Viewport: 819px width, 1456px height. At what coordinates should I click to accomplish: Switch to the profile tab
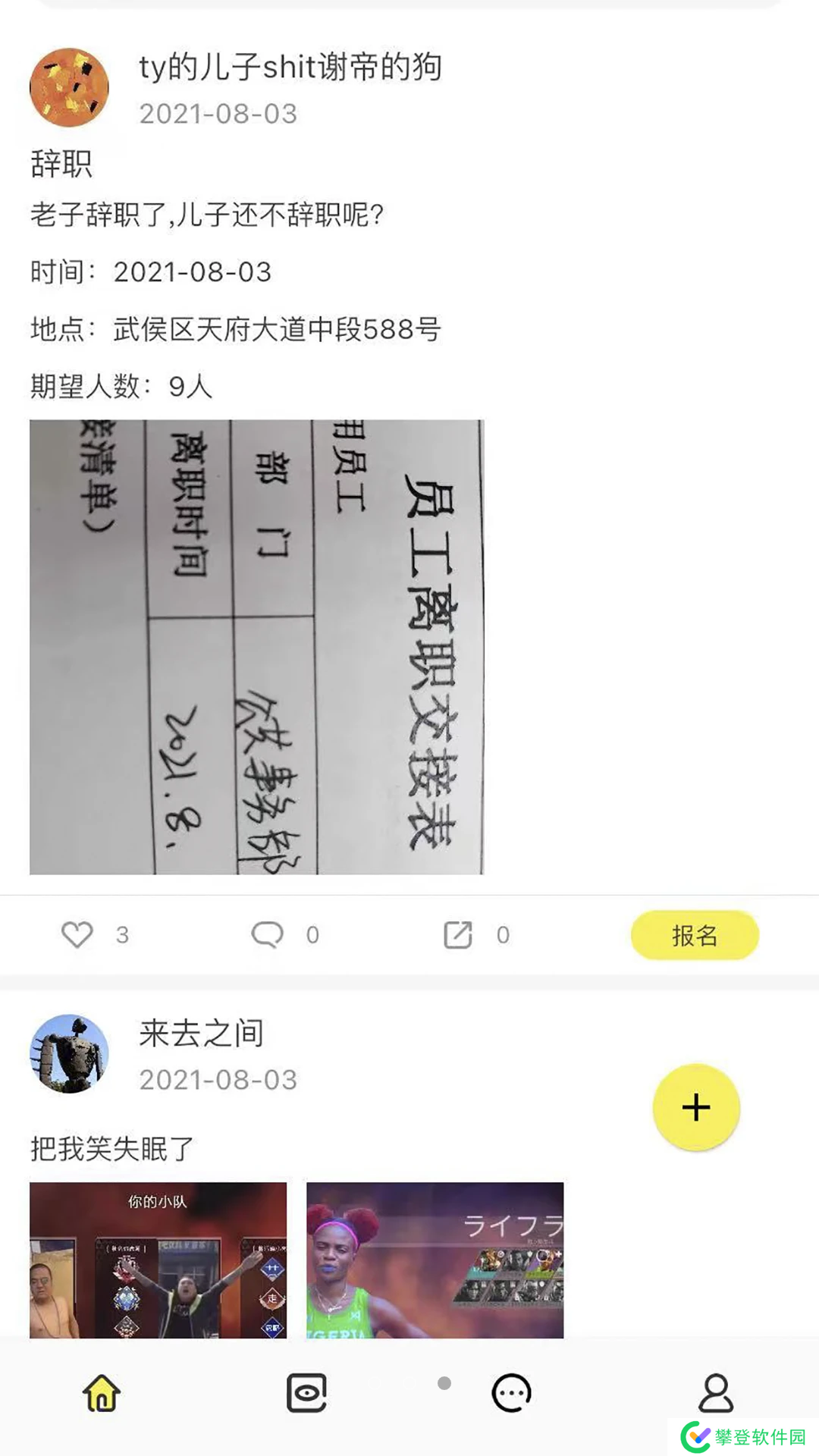(715, 1393)
